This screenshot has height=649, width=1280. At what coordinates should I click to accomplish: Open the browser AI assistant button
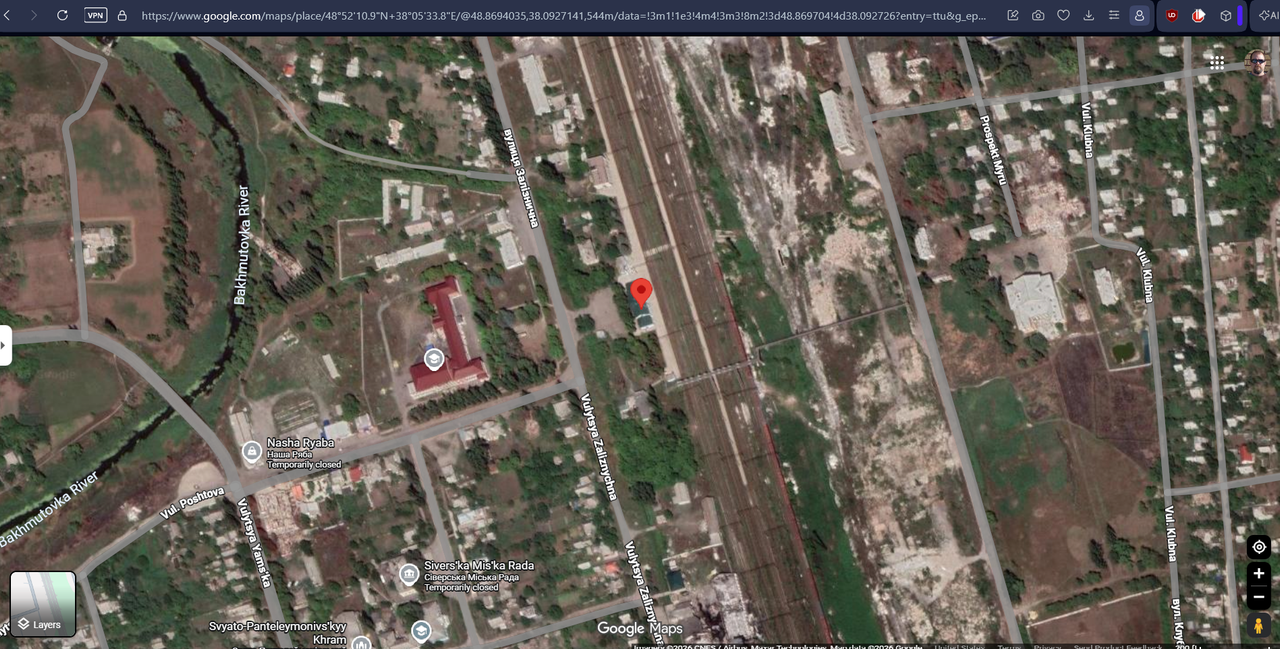click(1270, 16)
